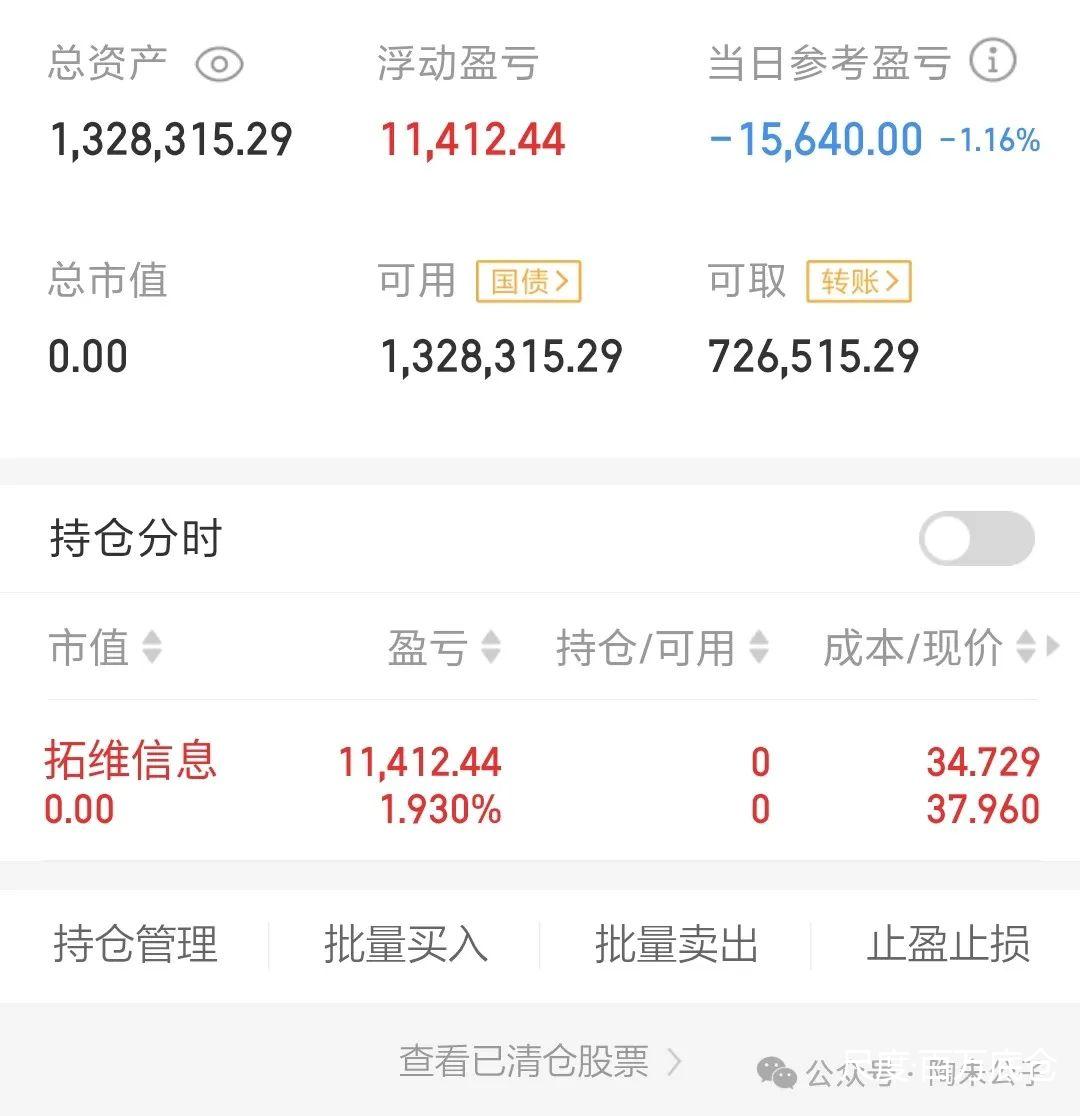Enable the chart view switch beside 持仓分时
This screenshot has width=1080, height=1116.
(x=977, y=539)
